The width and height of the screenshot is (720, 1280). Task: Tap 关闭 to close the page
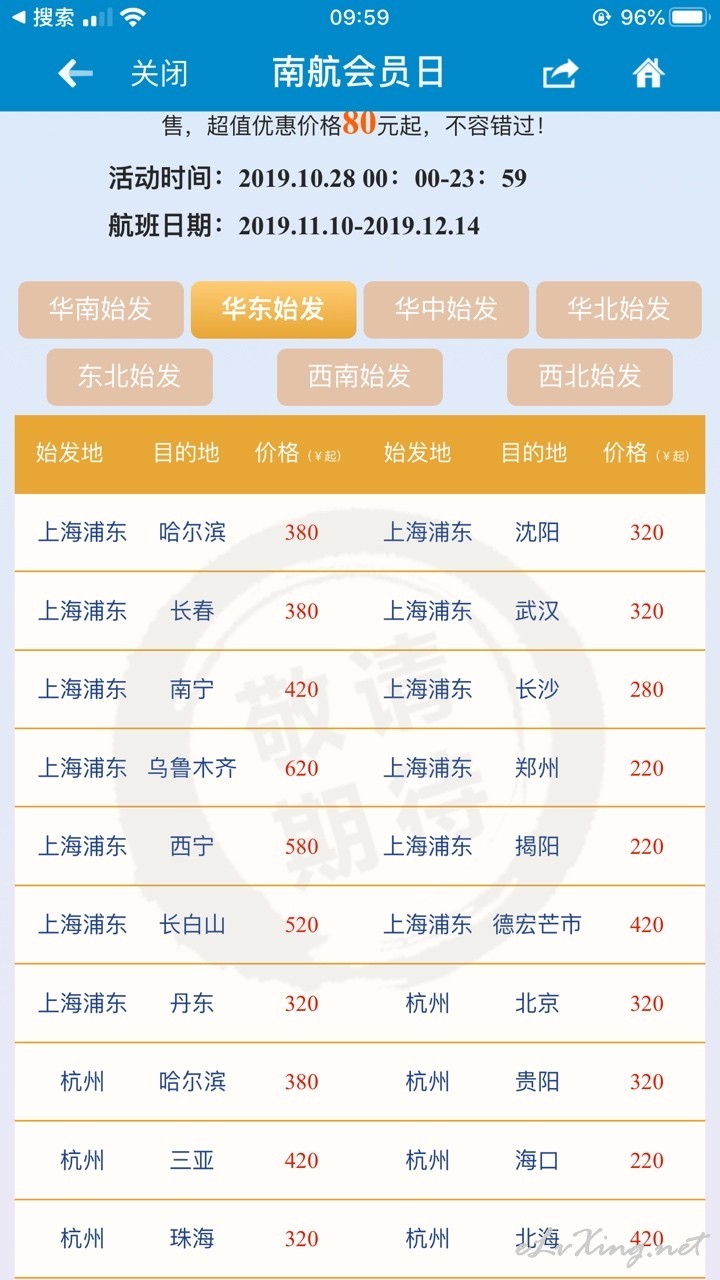pos(159,73)
